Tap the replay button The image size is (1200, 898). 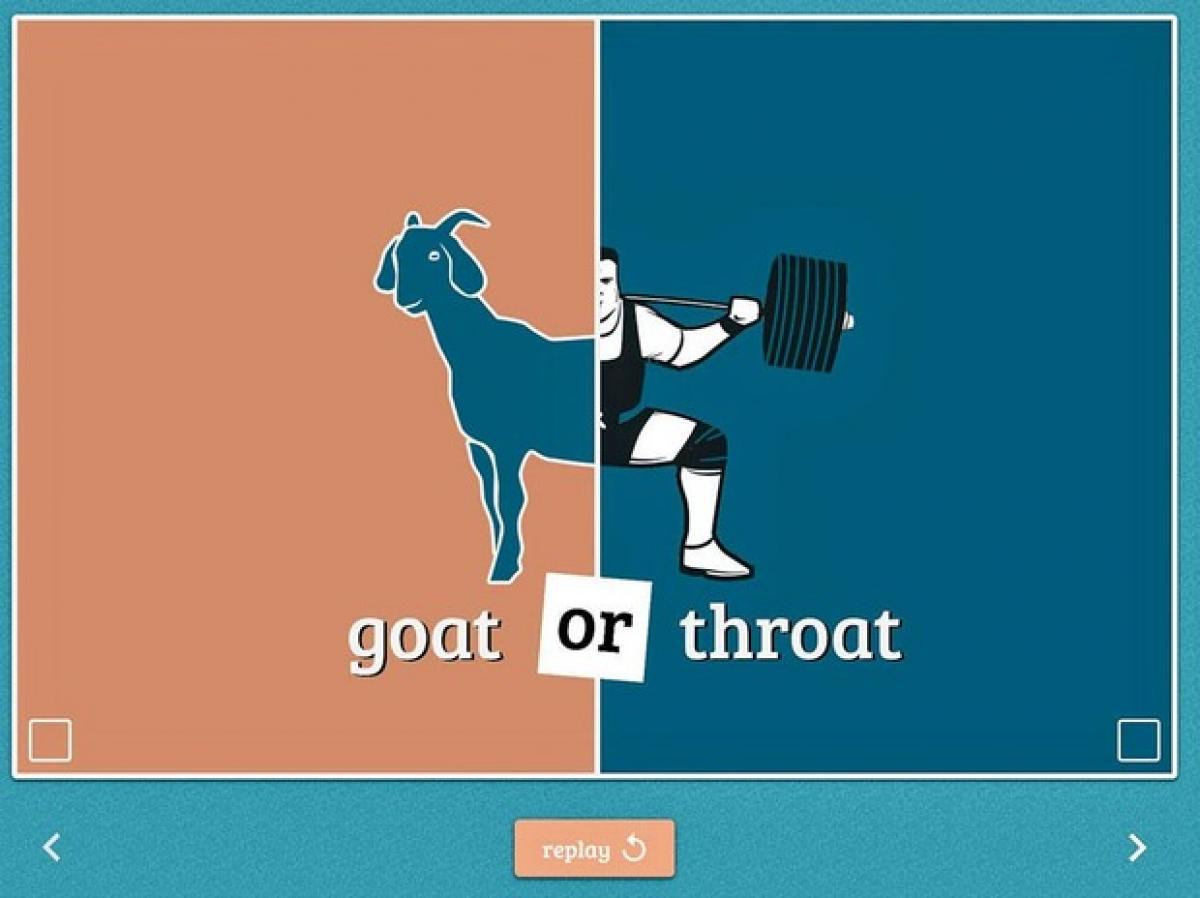594,849
